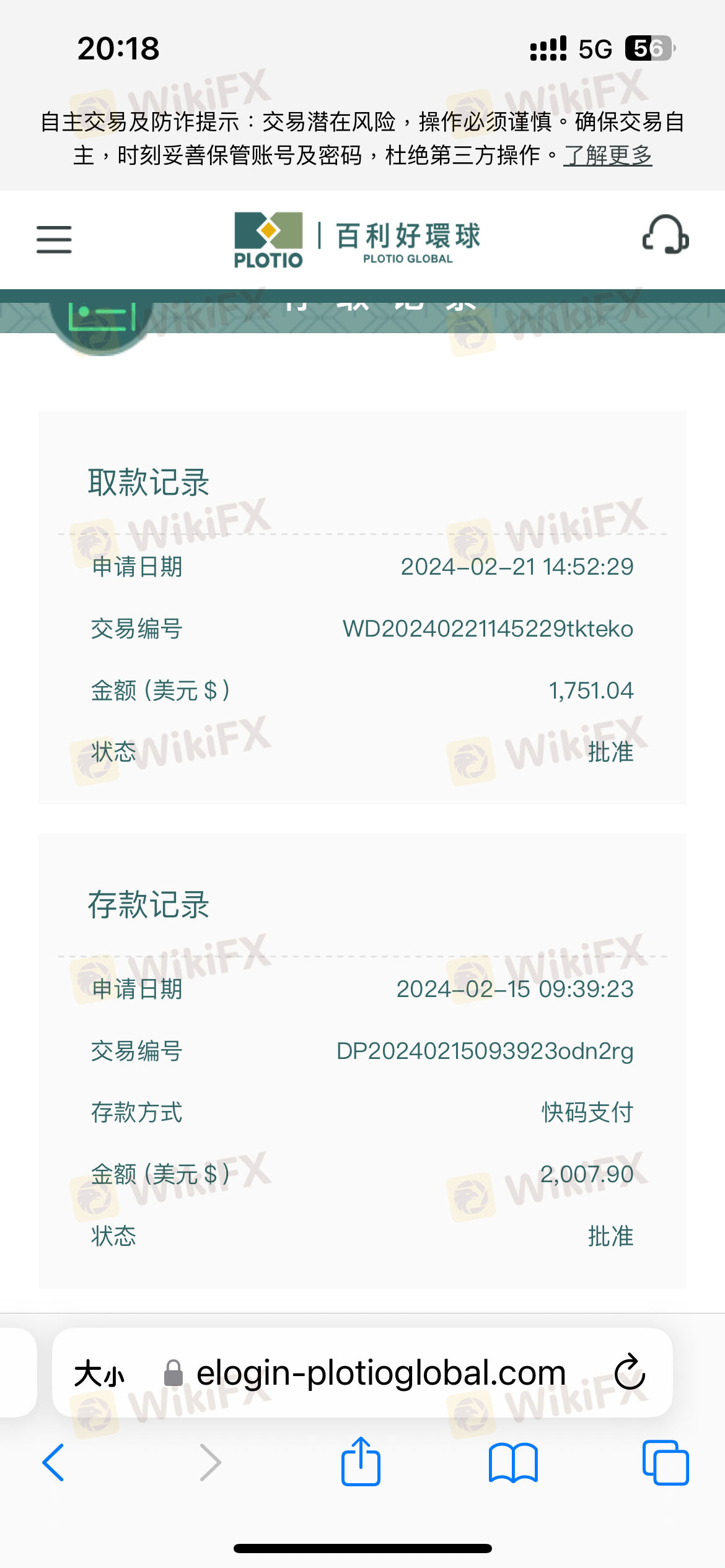Open Safari bookmarks

[x=513, y=1463]
